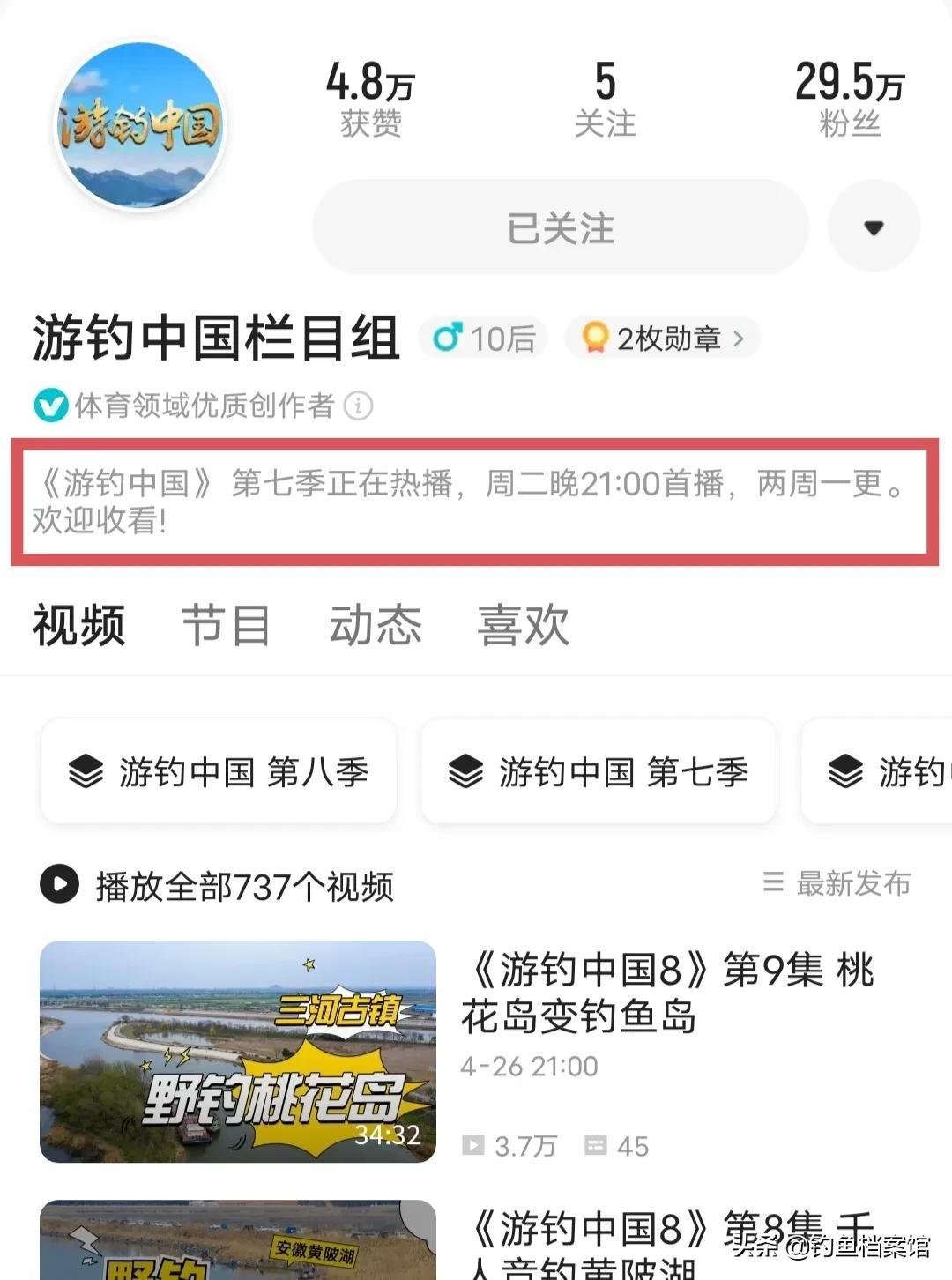Change sorting via 最新发布
Screen dimensions: 952x1280
pos(837,883)
